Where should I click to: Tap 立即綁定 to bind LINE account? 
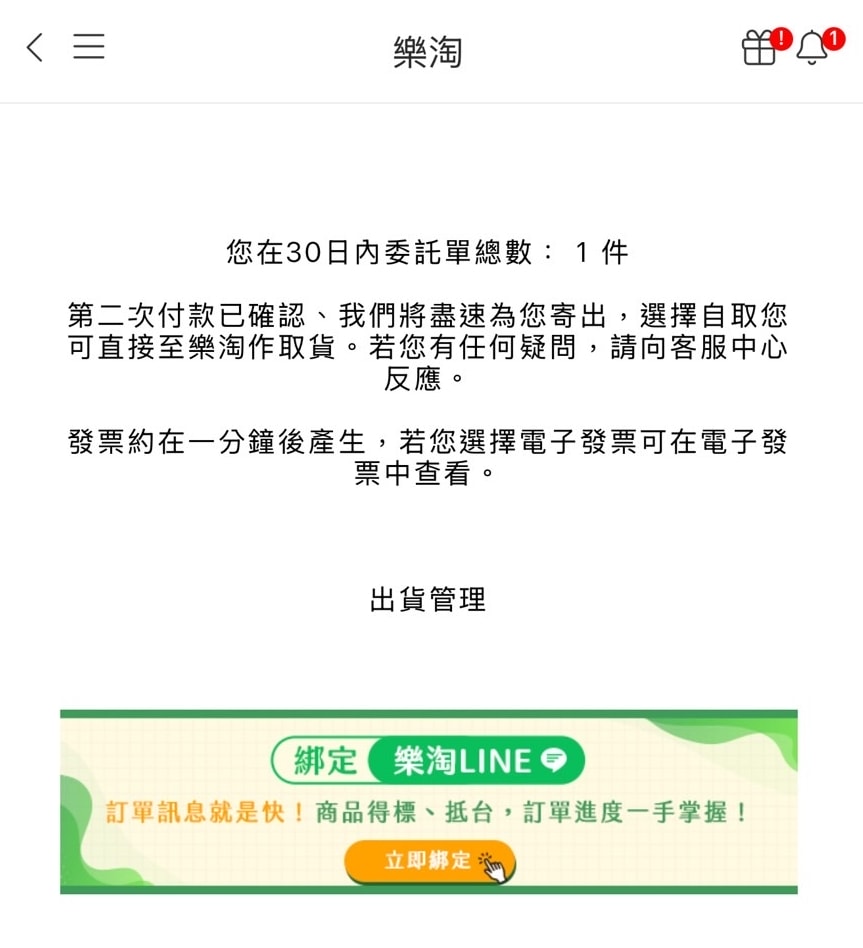tap(430, 861)
